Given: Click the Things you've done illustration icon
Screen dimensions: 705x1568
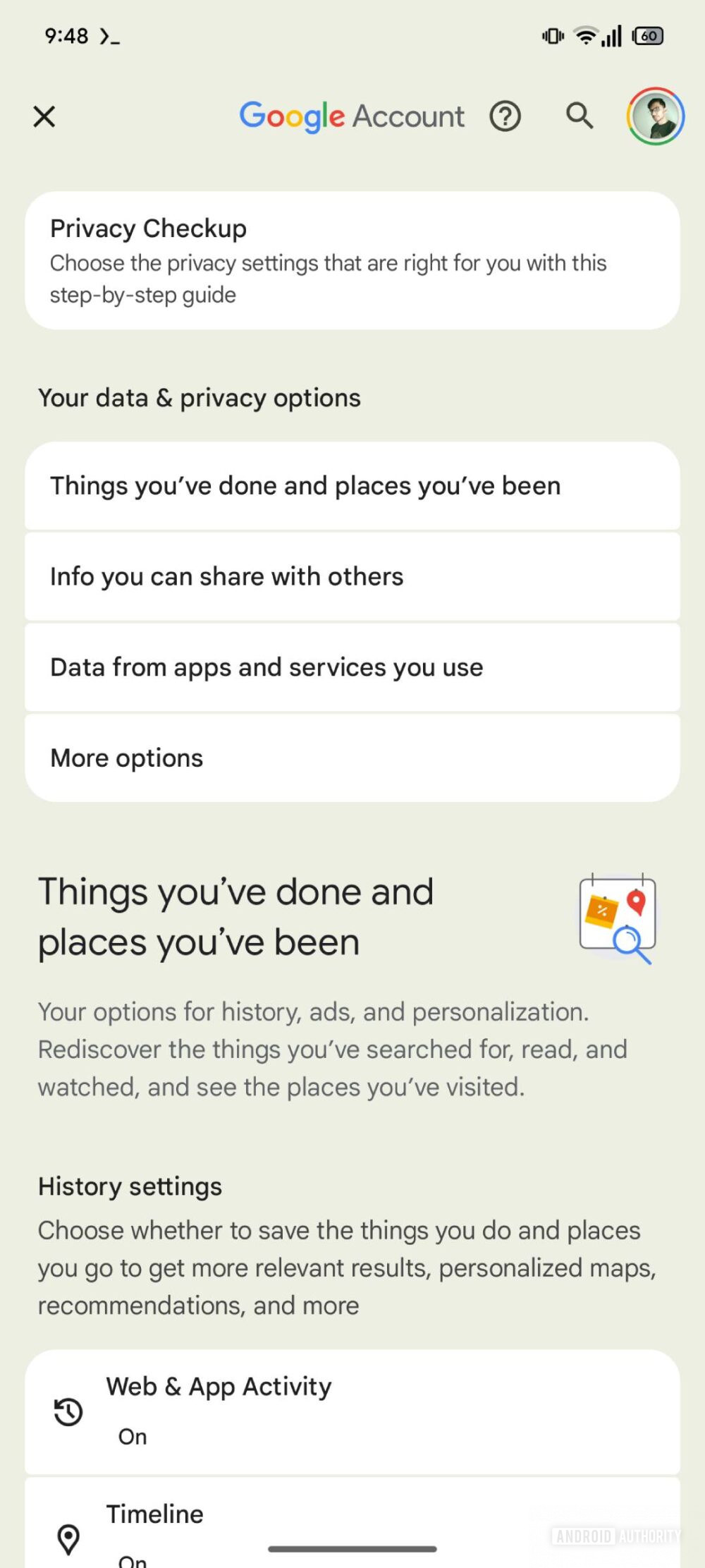Looking at the screenshot, I should [x=618, y=917].
